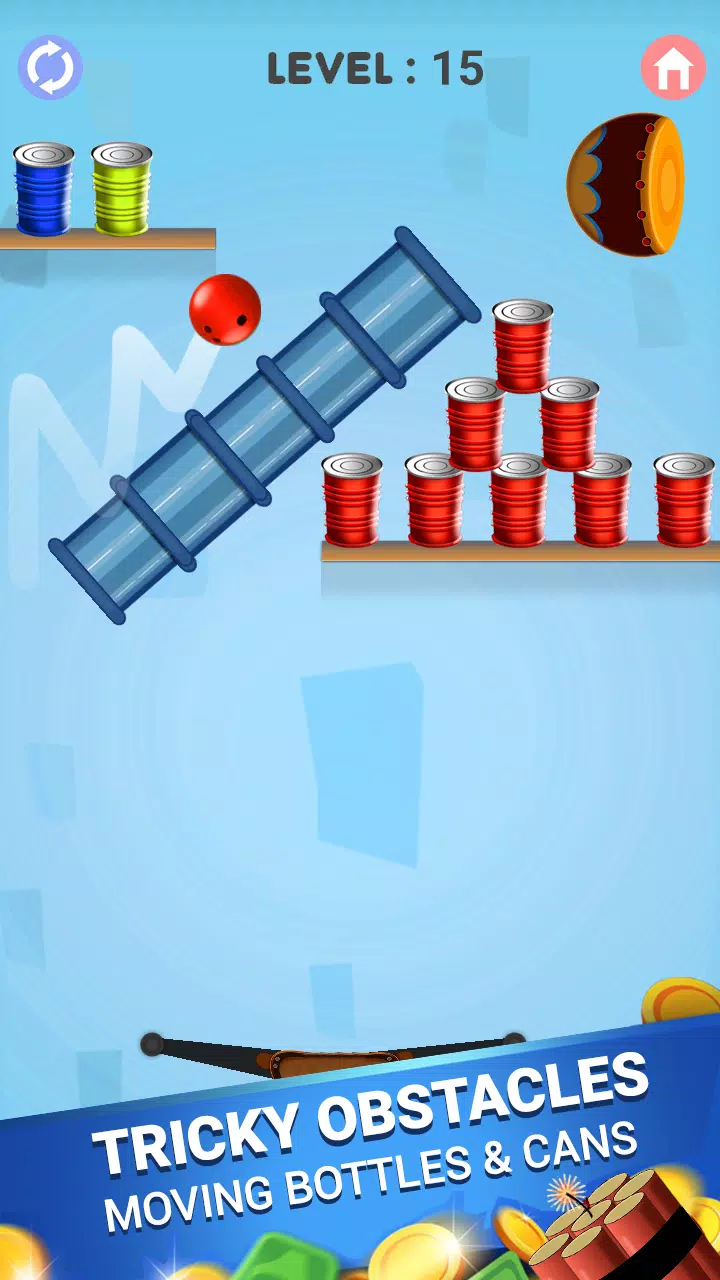Go to the home menu
The height and width of the screenshot is (1280, 720).
coord(673,67)
